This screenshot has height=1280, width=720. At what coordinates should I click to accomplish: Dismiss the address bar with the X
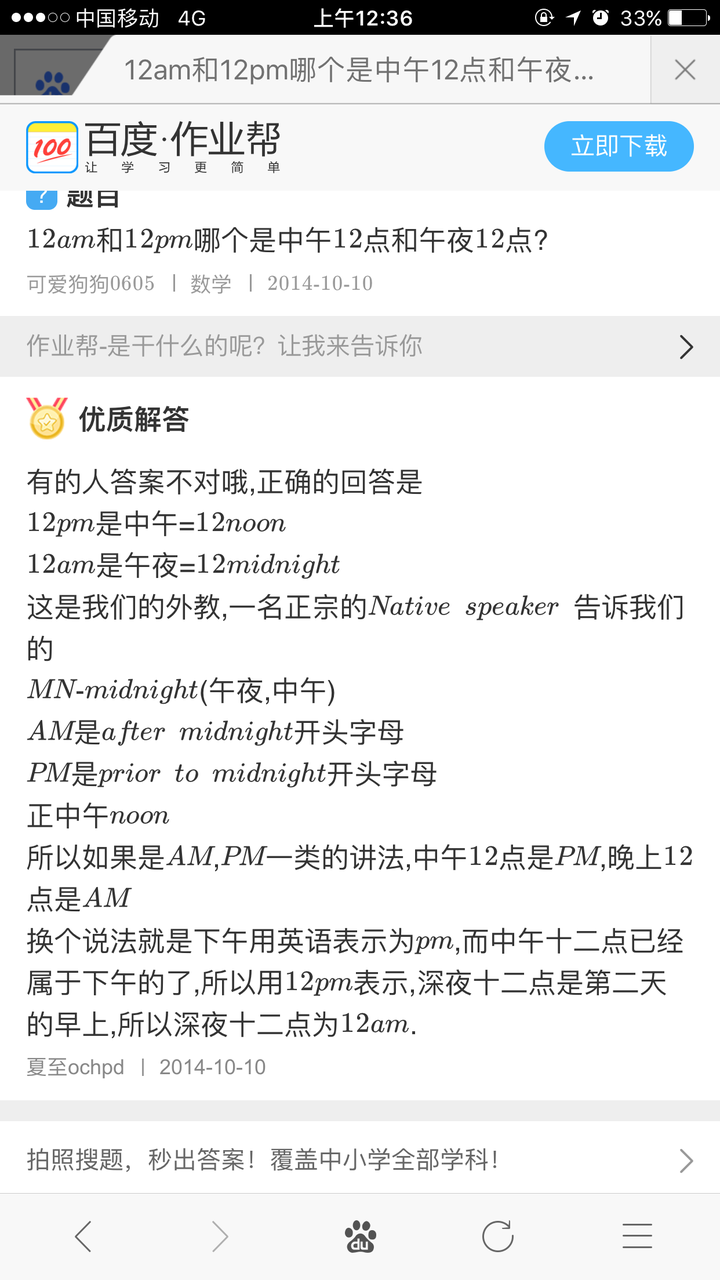pyautogui.click(x=685, y=70)
